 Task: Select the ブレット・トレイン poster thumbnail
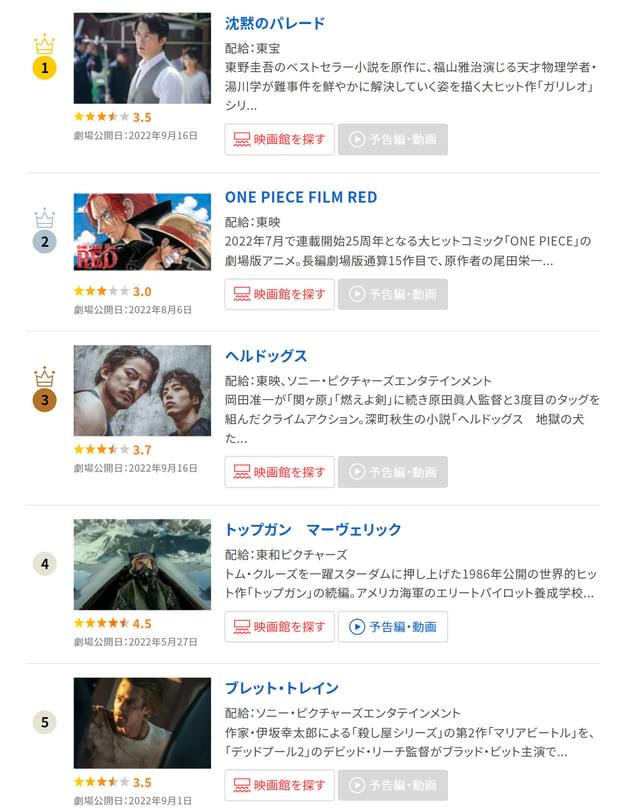[142, 723]
